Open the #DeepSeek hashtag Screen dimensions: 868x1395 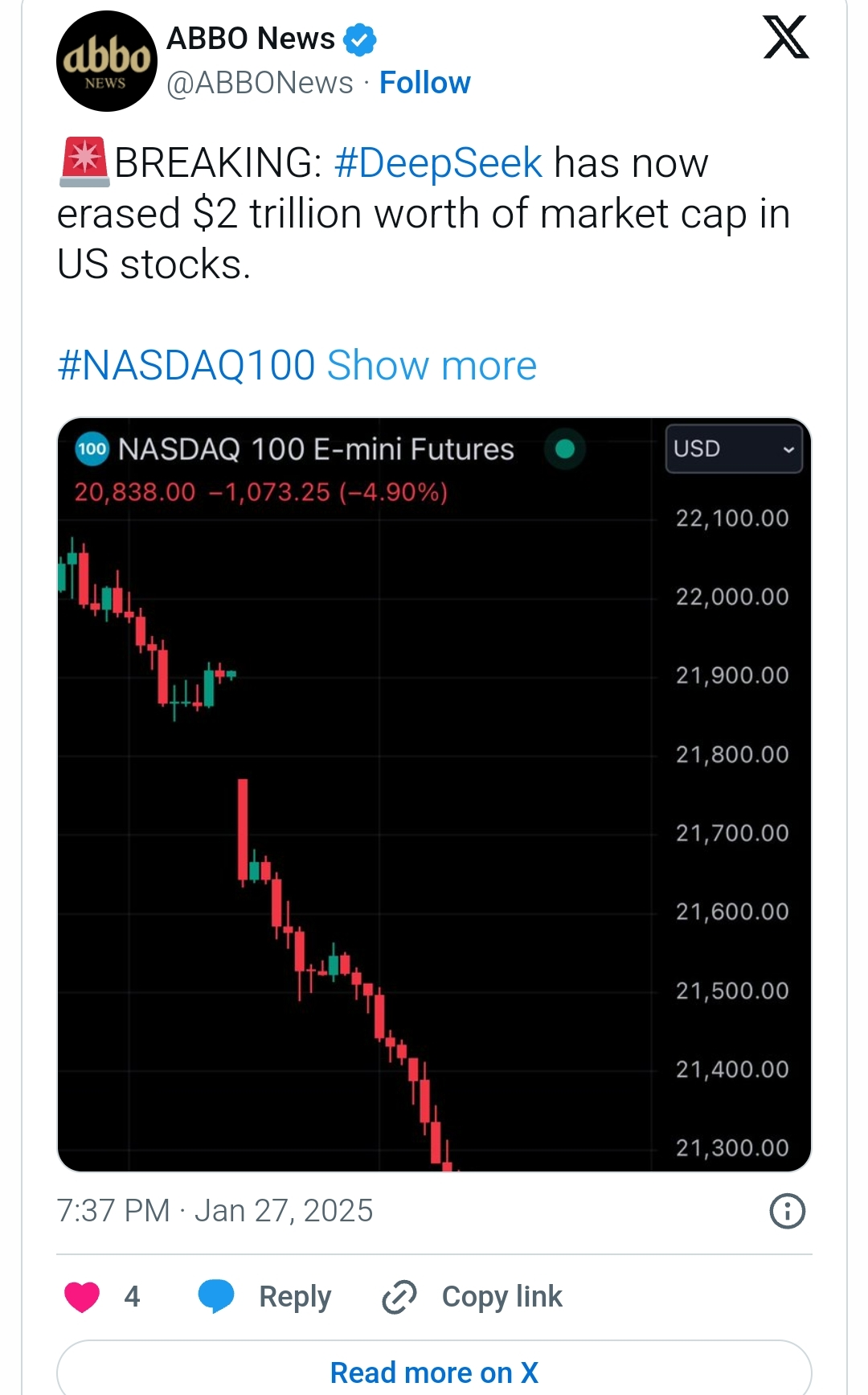click(438, 162)
